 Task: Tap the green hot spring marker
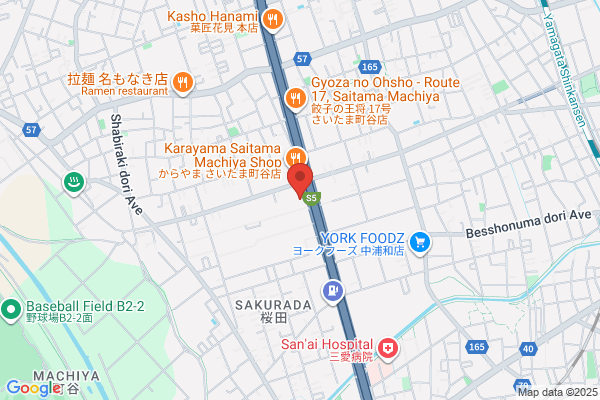click(74, 183)
